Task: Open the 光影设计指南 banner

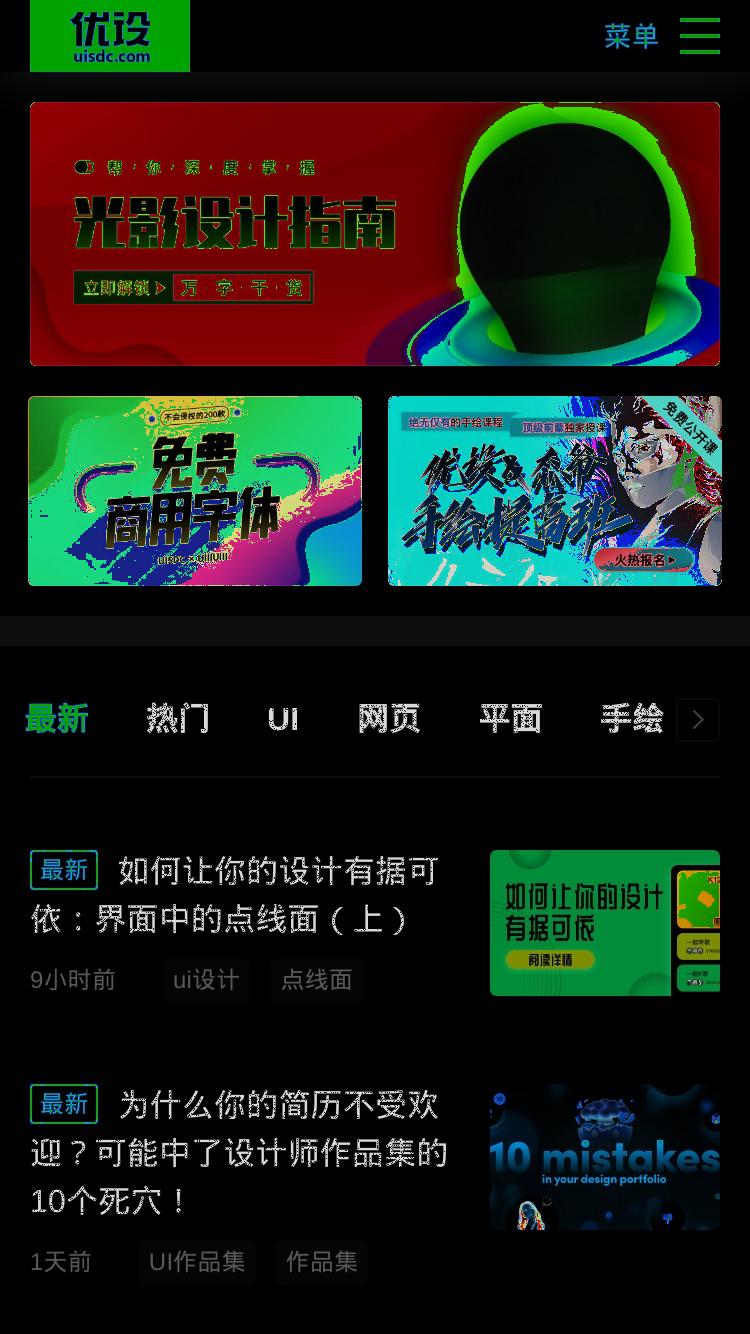Action: click(375, 234)
